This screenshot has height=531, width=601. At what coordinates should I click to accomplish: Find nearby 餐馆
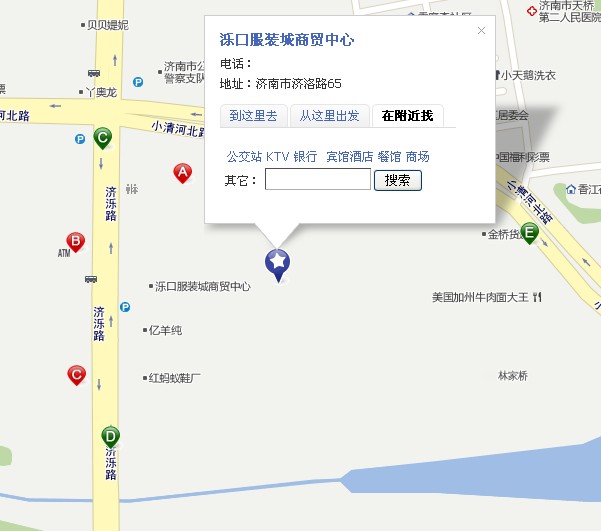[389, 157]
